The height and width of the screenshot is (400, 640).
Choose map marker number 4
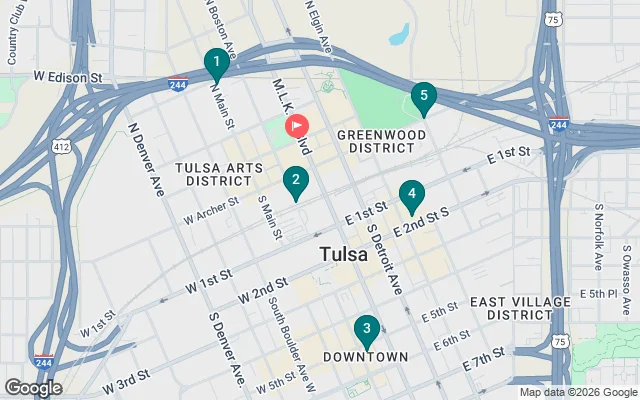[410, 194]
